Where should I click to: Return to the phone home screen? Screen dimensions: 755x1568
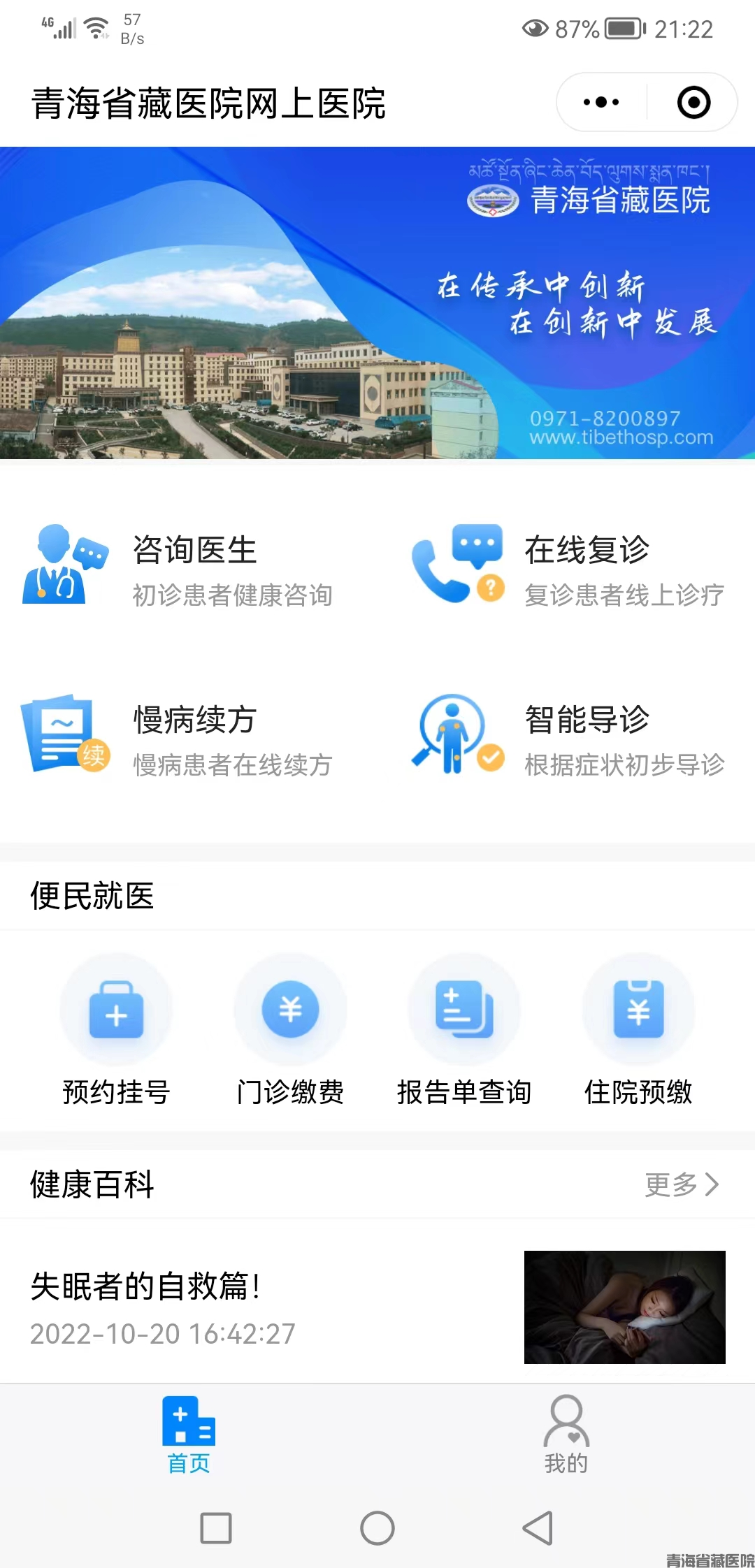pyautogui.click(x=377, y=1528)
